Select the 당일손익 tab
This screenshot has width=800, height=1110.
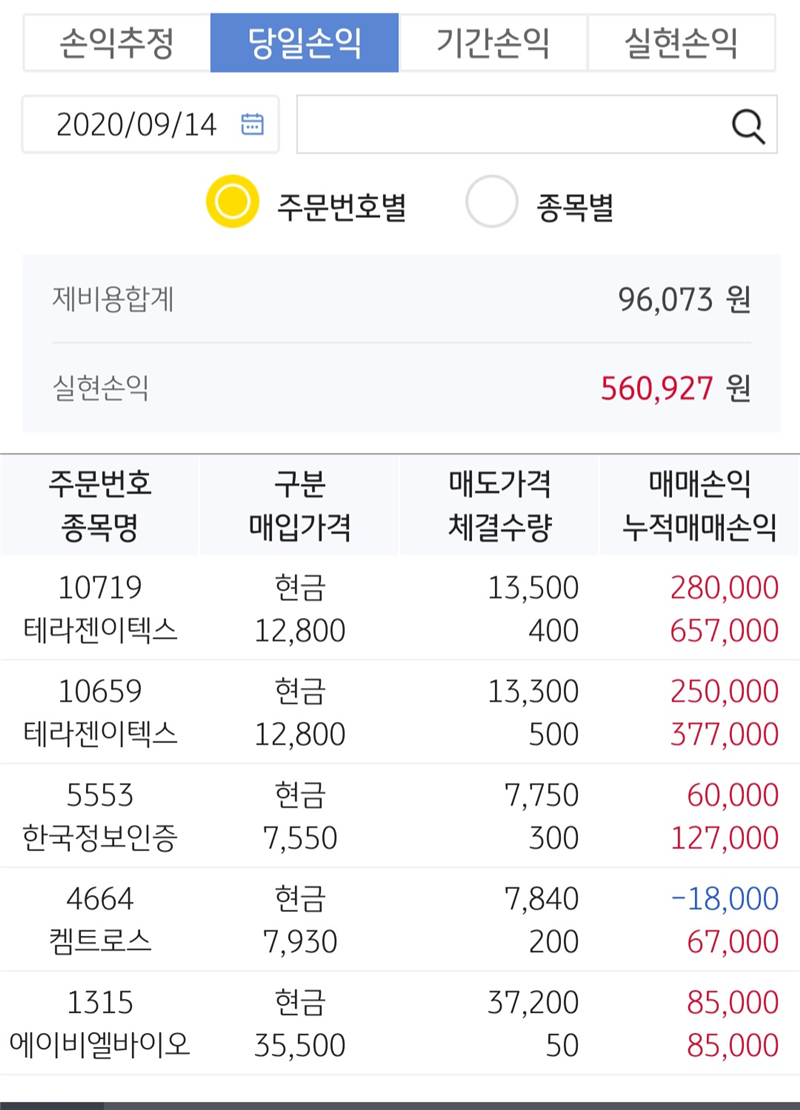click(303, 42)
